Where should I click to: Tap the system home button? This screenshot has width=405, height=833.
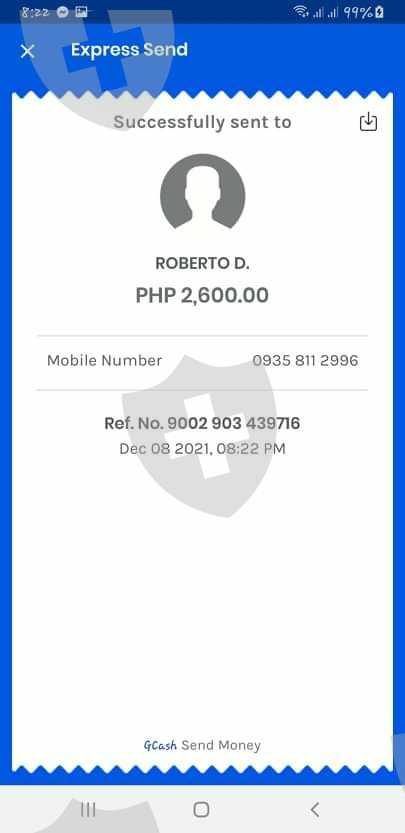point(201,810)
